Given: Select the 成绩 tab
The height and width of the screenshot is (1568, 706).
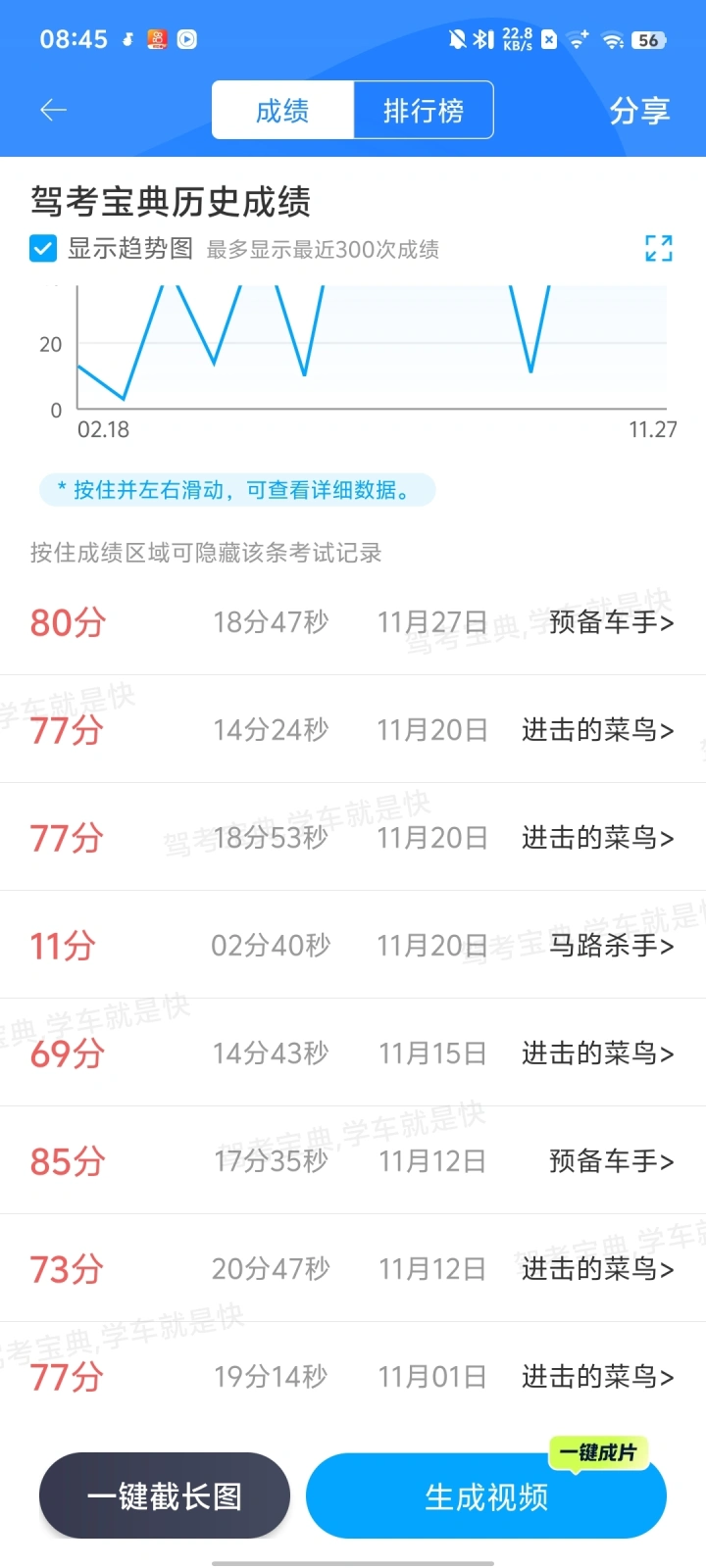Looking at the screenshot, I should point(282,110).
